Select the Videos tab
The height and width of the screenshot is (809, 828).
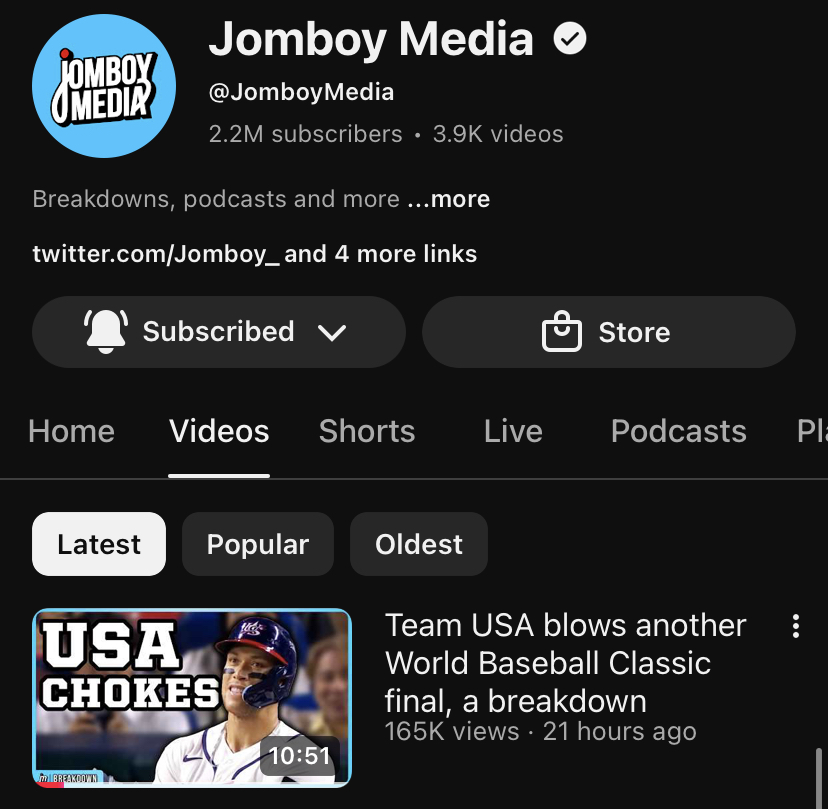(x=219, y=431)
